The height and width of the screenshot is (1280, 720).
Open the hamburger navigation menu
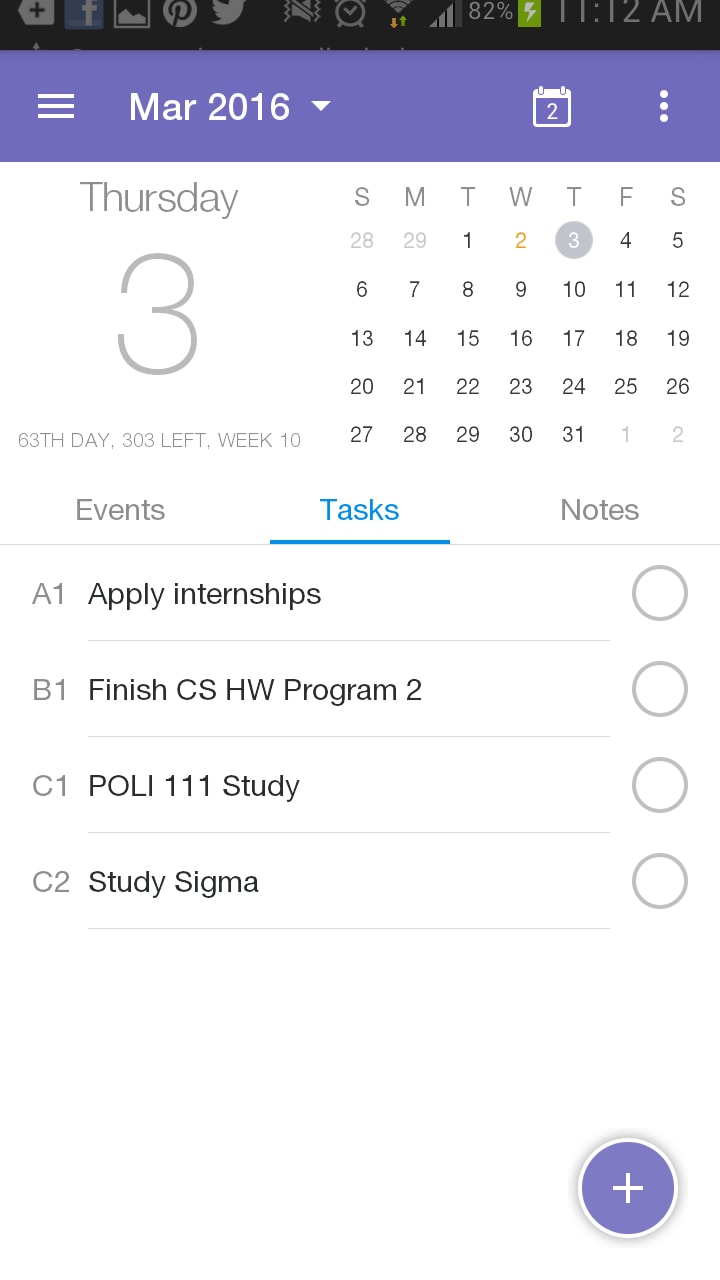pos(56,107)
